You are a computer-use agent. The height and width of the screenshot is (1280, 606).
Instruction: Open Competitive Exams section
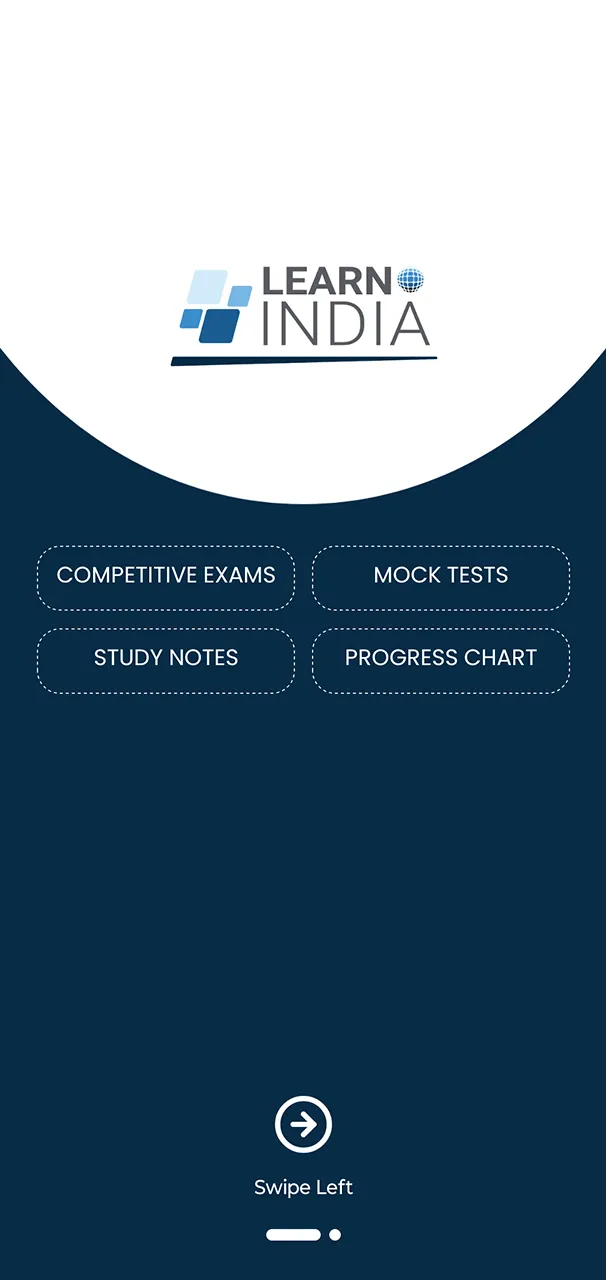[166, 577]
